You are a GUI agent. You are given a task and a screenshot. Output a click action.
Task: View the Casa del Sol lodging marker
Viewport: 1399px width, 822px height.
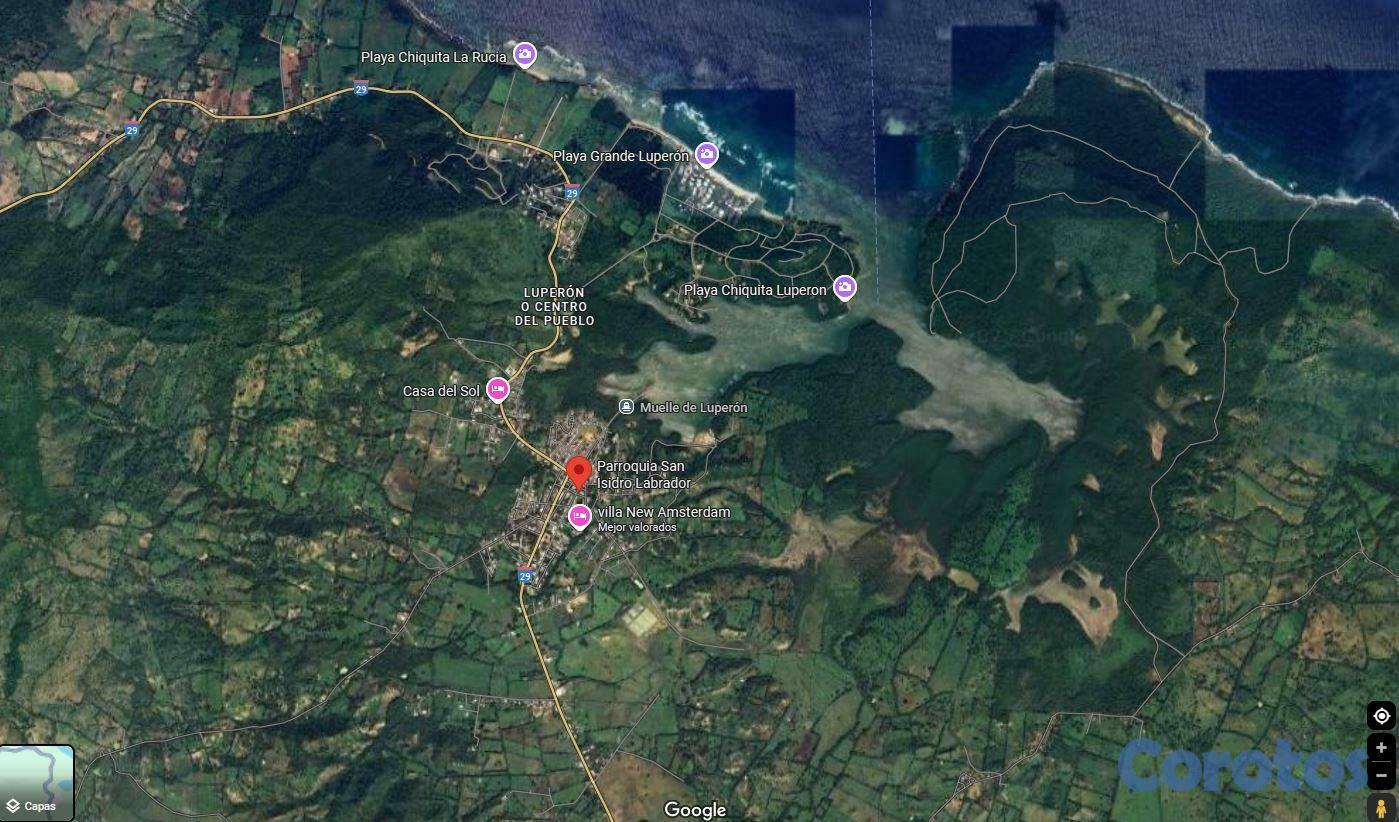pyautogui.click(x=497, y=390)
